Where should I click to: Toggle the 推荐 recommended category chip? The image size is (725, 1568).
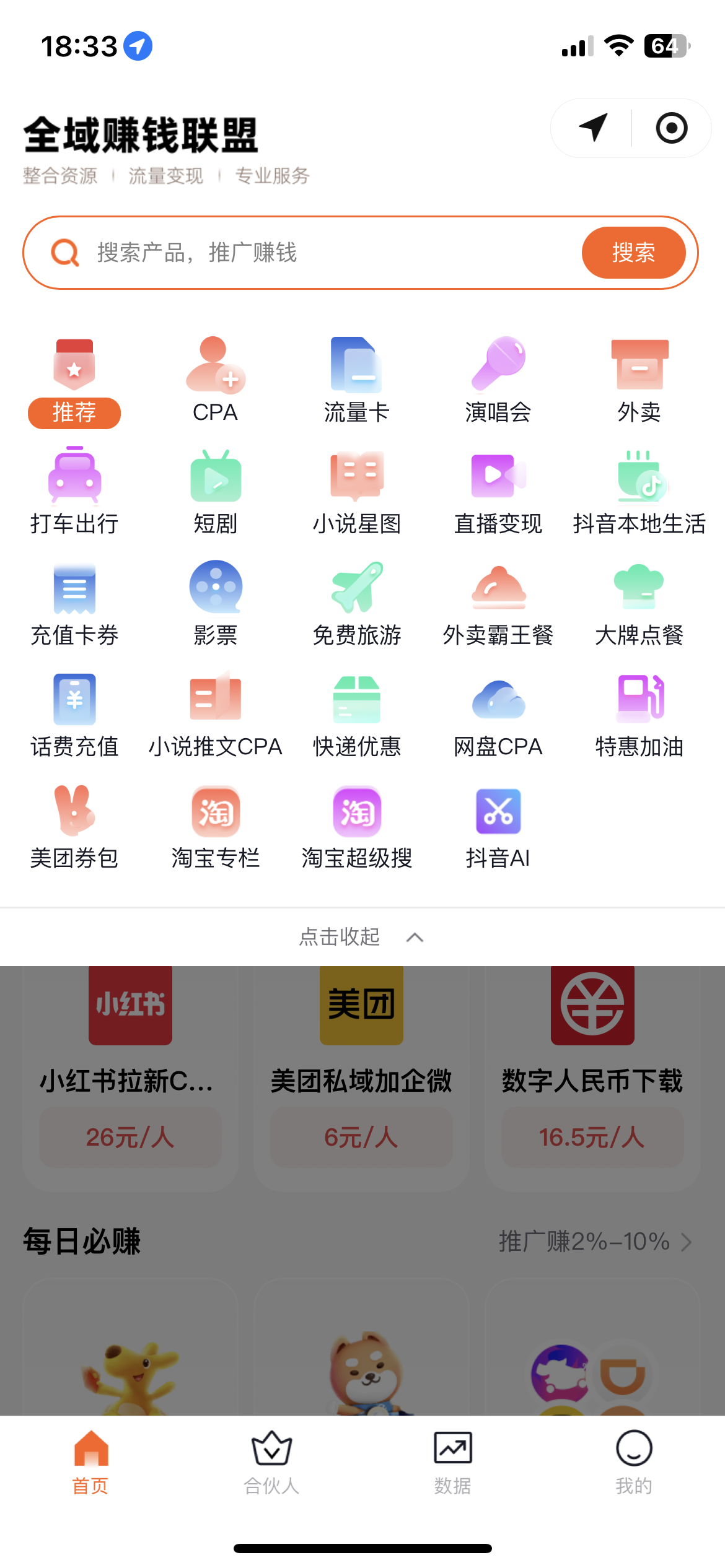click(x=74, y=413)
